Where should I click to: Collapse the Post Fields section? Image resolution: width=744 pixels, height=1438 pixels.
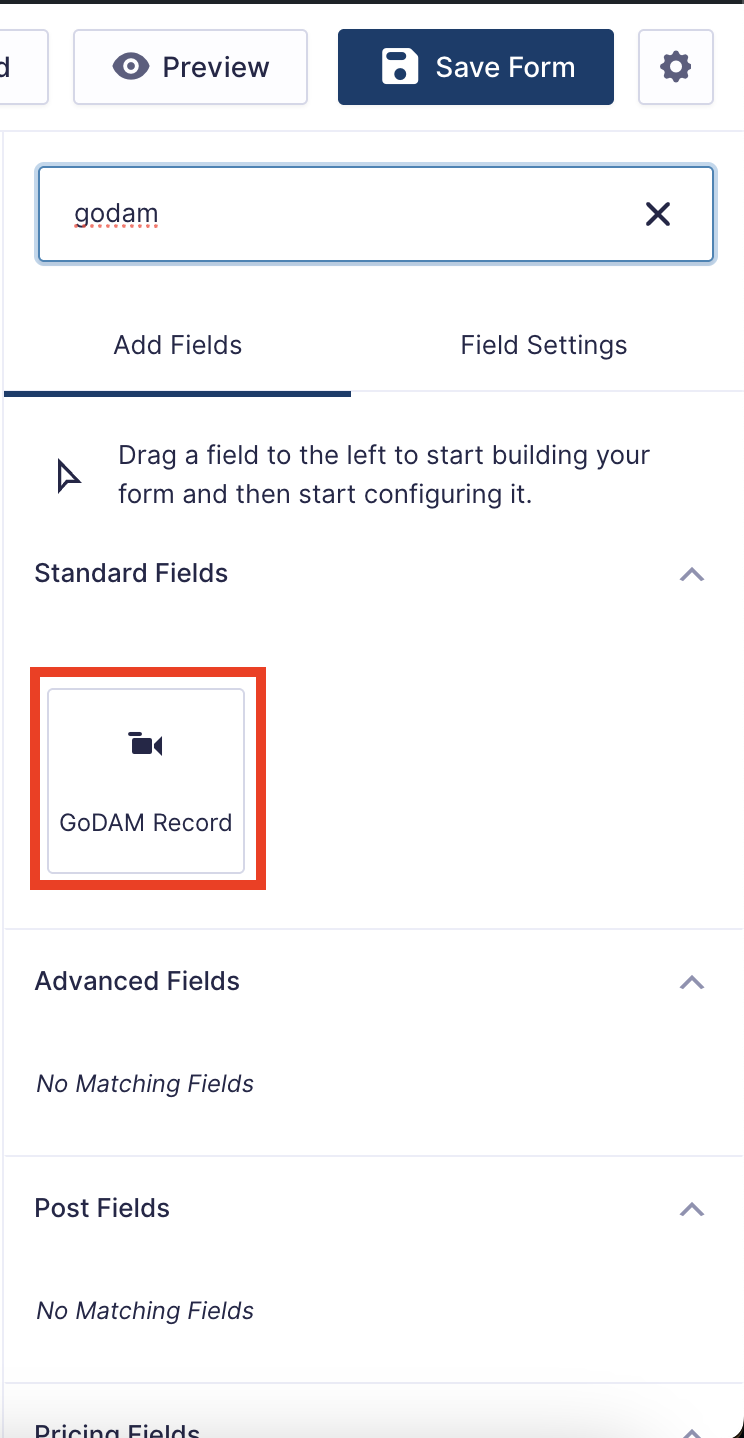[x=691, y=1209]
